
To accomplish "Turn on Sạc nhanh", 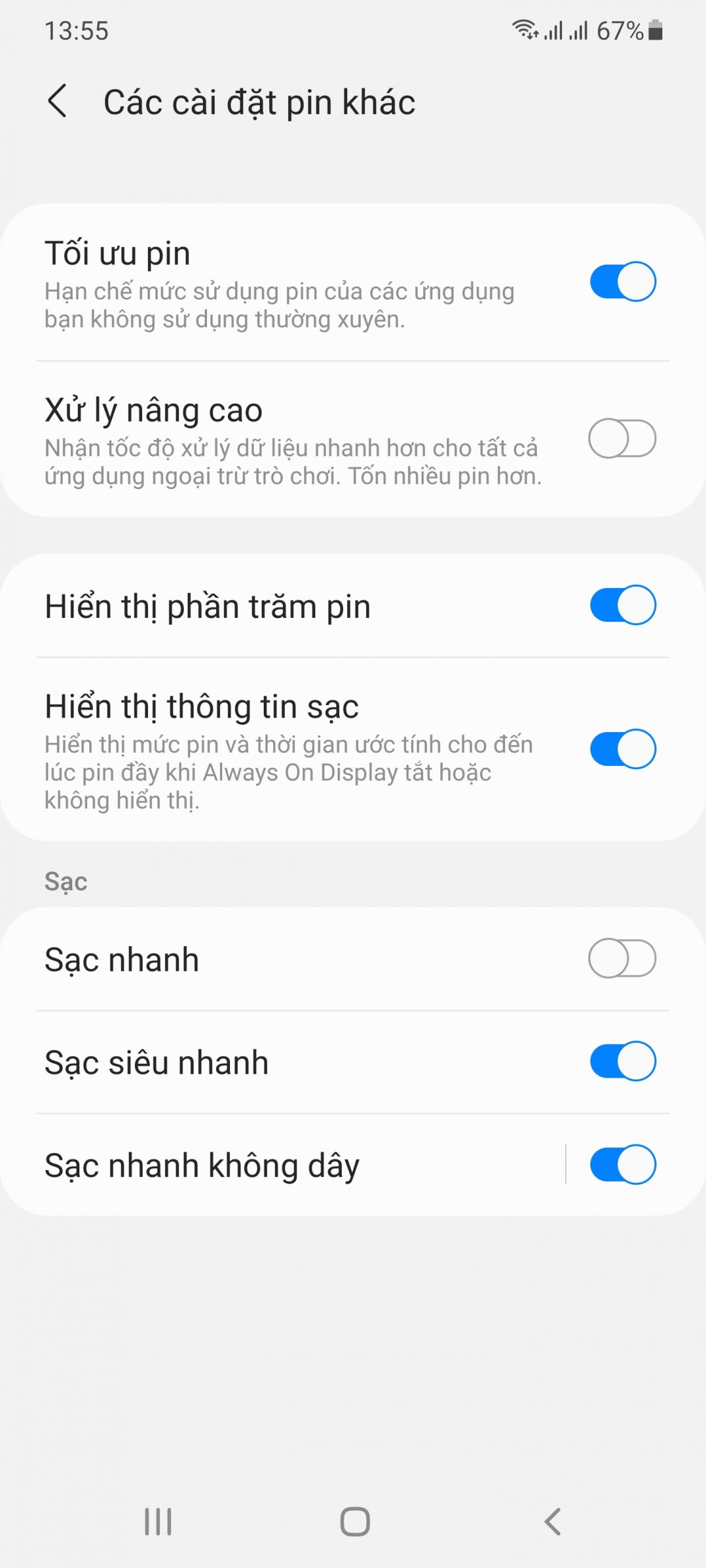I will pyautogui.click(x=622, y=958).
